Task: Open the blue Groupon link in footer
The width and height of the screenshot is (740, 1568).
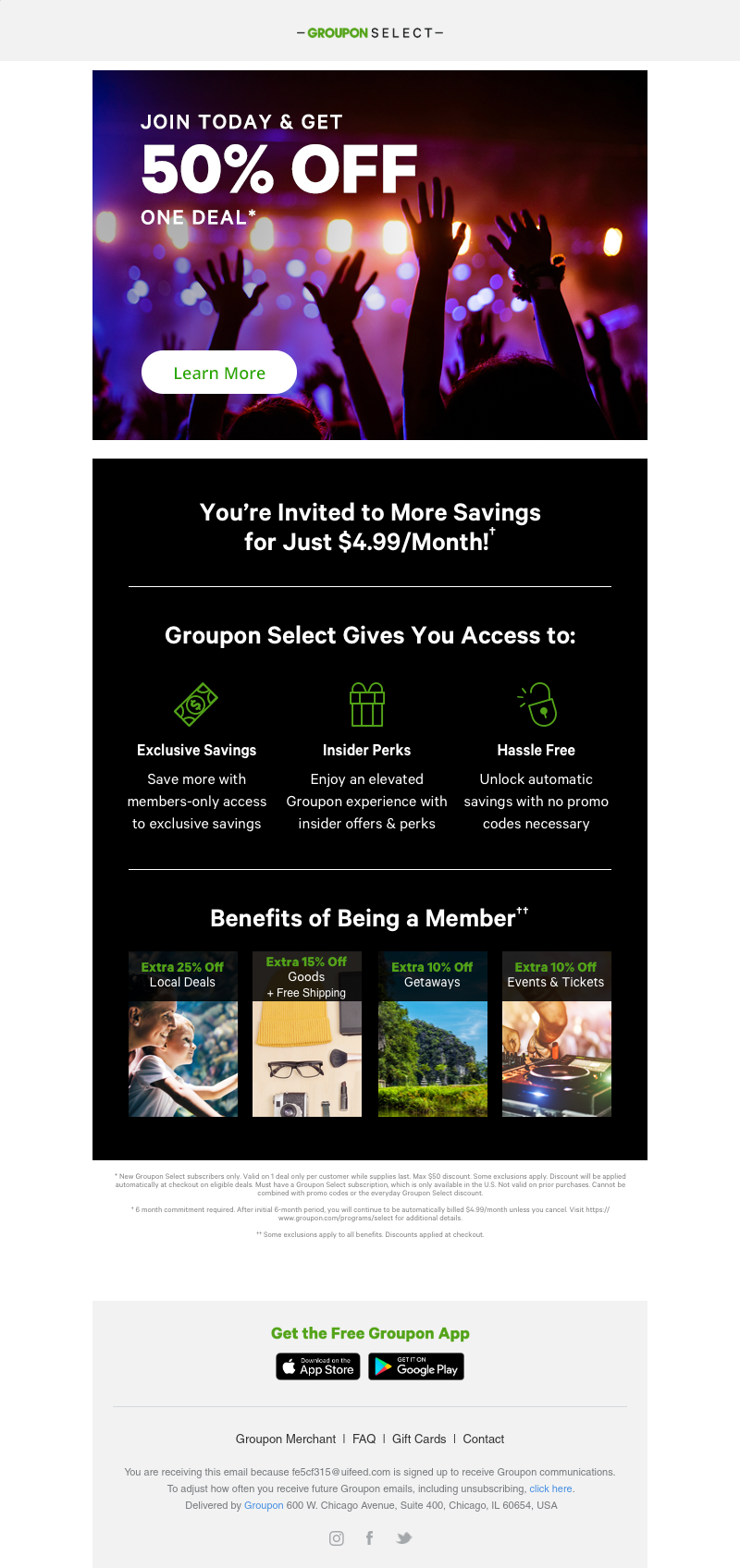Action: pos(264,1506)
